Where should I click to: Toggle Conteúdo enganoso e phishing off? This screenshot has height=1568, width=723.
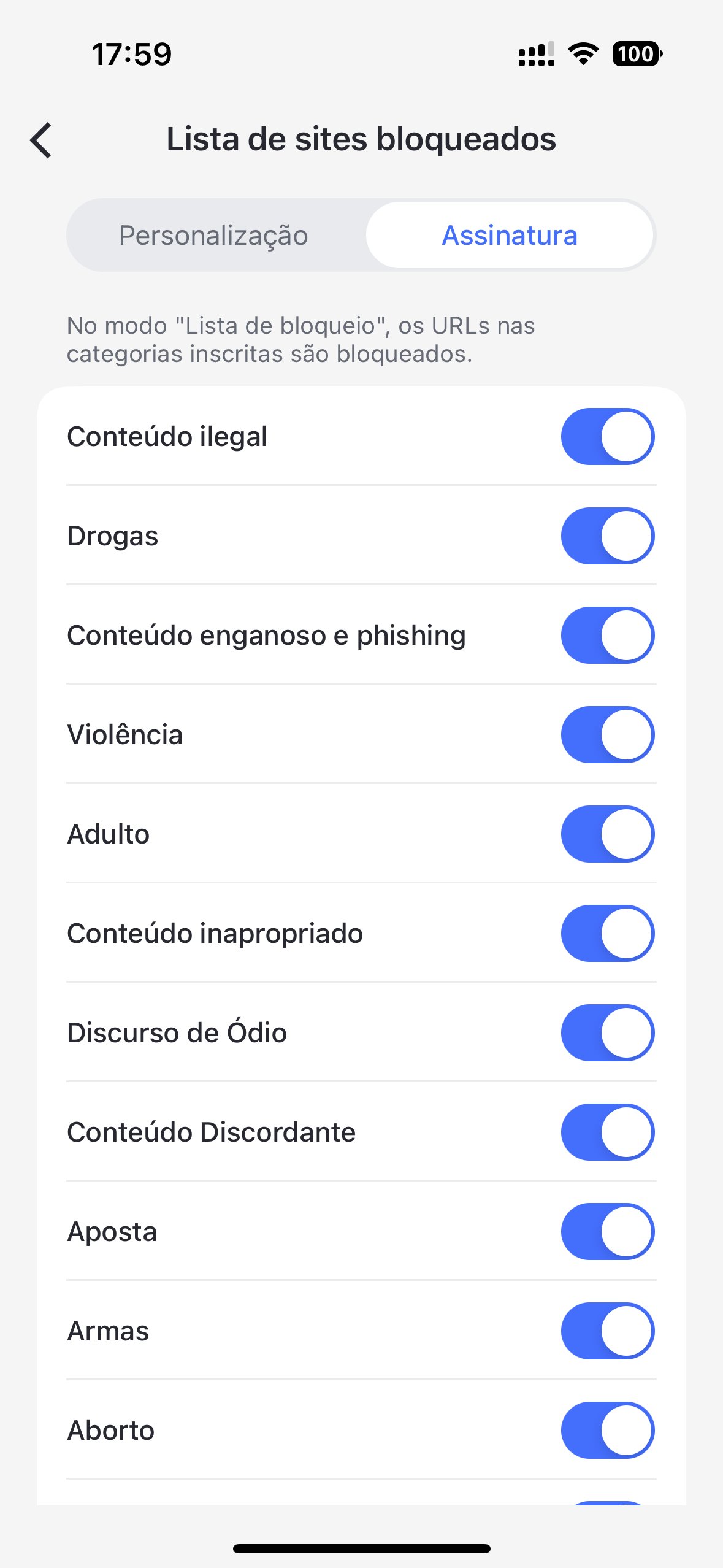coord(608,636)
